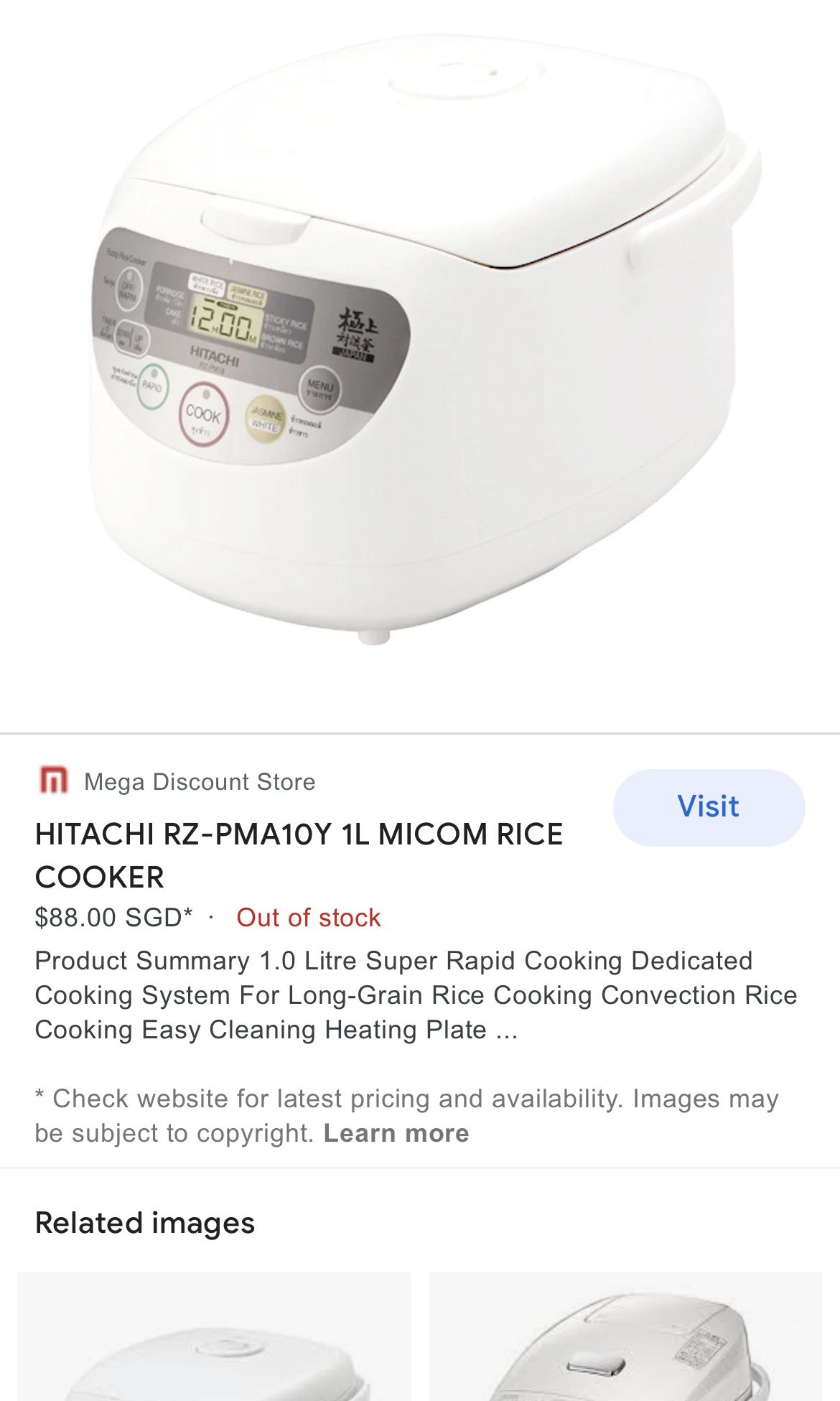Click the Visit button

(x=708, y=806)
